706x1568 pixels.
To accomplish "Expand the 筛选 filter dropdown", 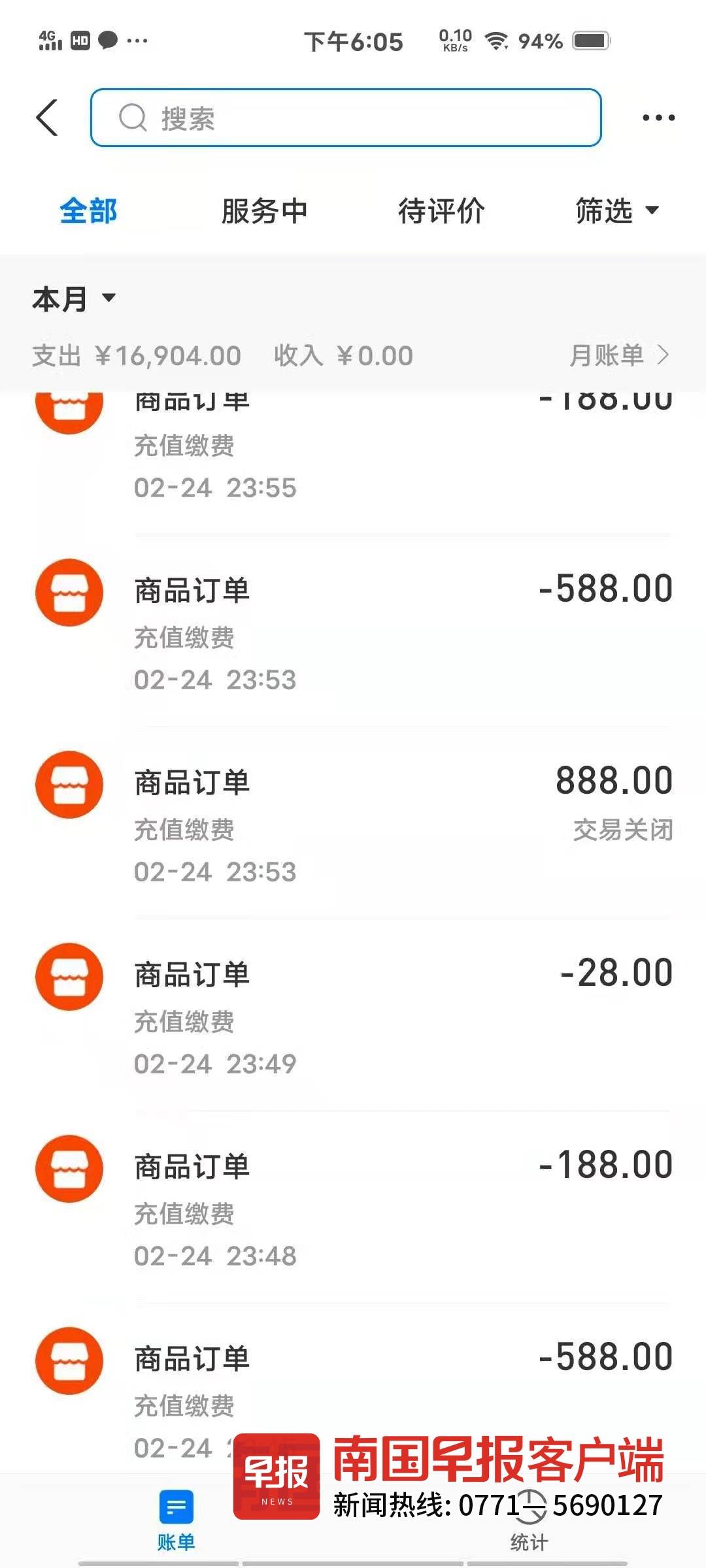I will [617, 211].
